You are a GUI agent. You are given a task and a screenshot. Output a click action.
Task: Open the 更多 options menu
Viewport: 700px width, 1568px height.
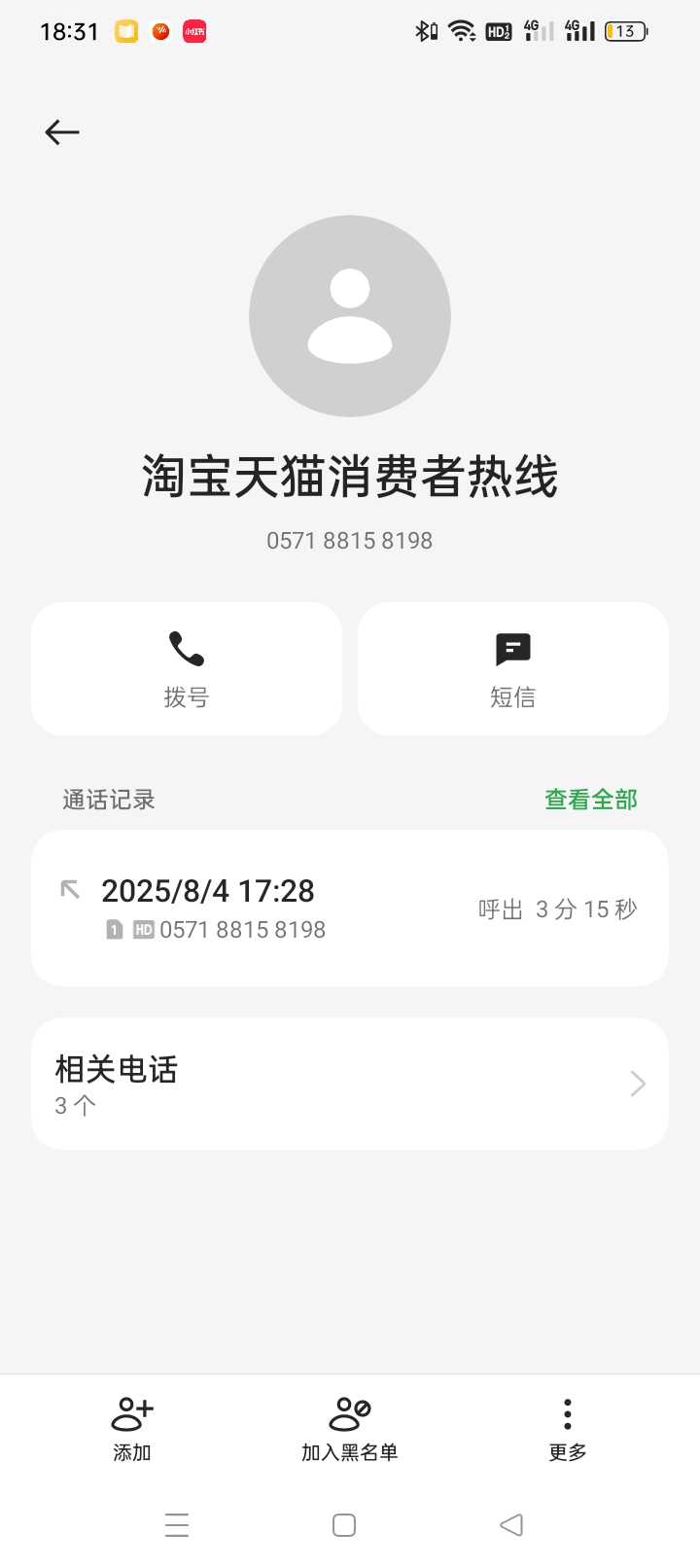[568, 1430]
